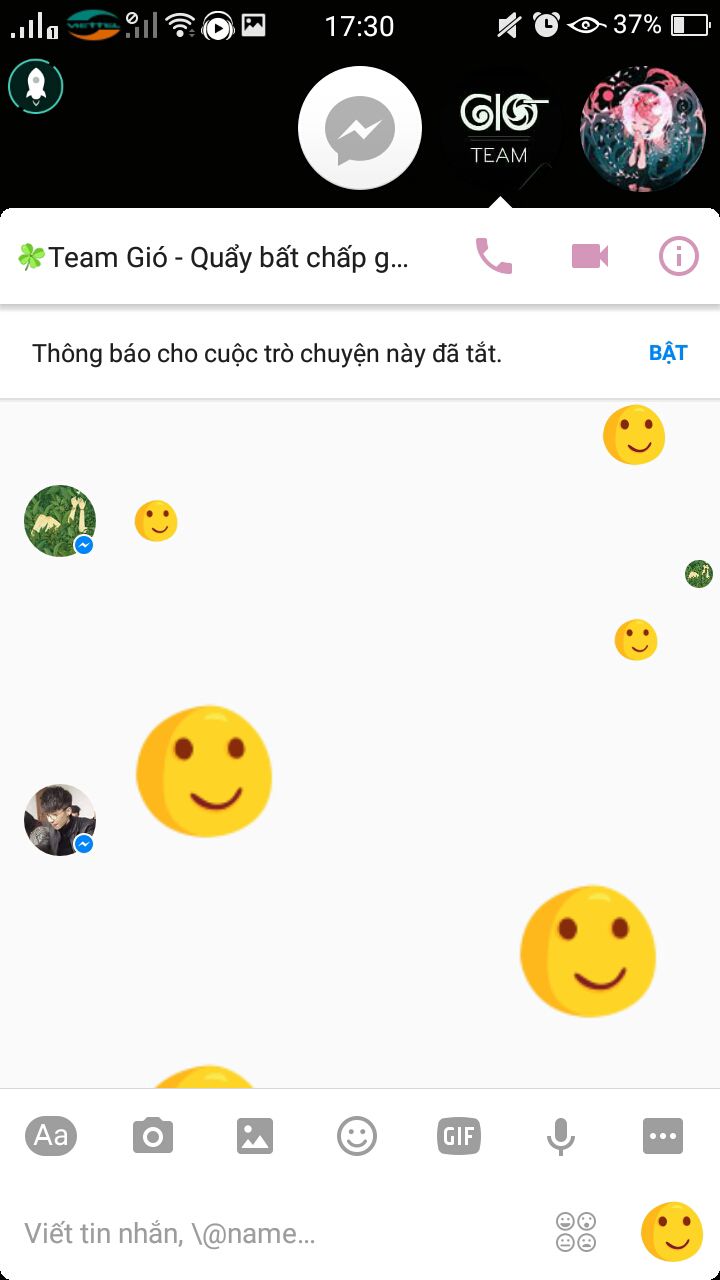This screenshot has width=720, height=1280.
Task: View the dark-haired sender's profile picture
Action: (x=60, y=820)
